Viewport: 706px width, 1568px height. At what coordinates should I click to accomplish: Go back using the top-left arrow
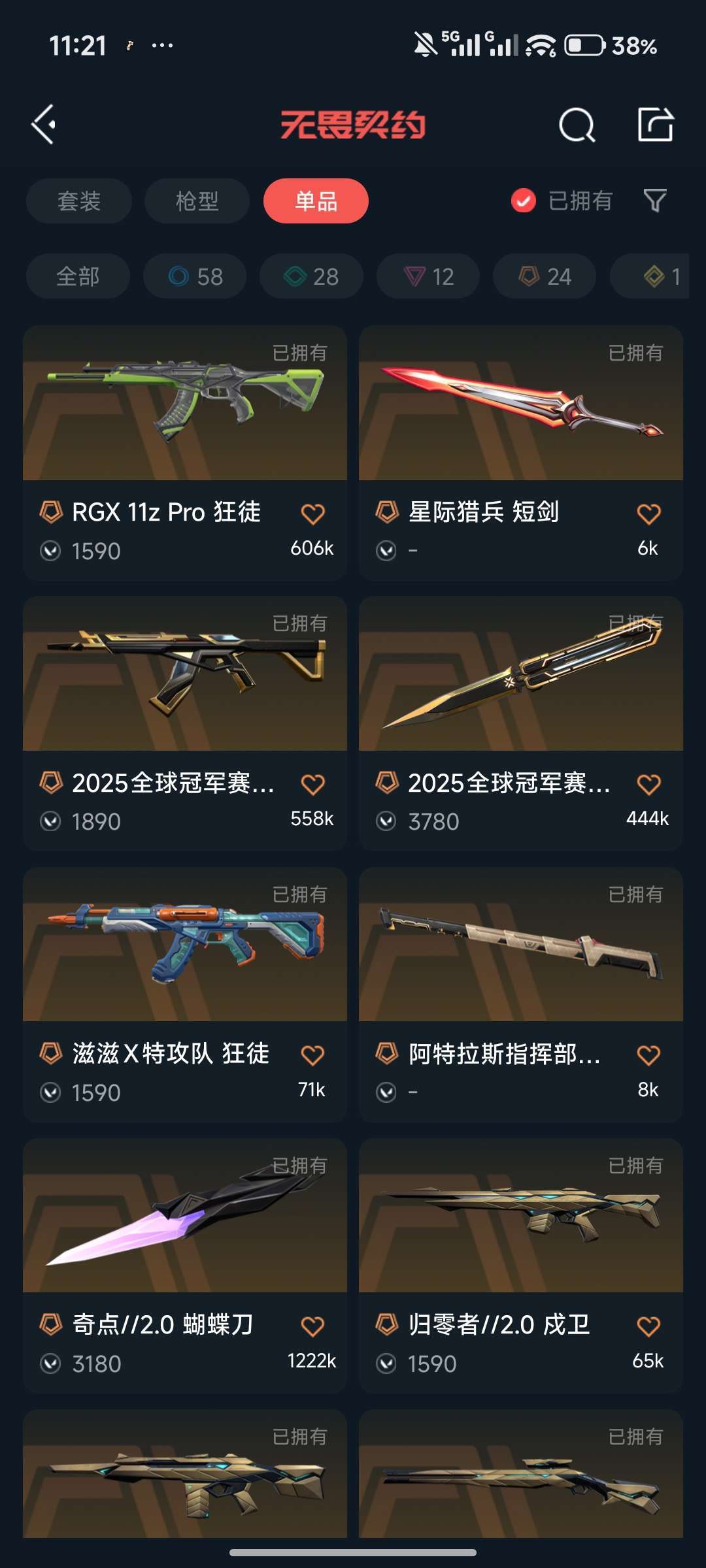[x=44, y=124]
